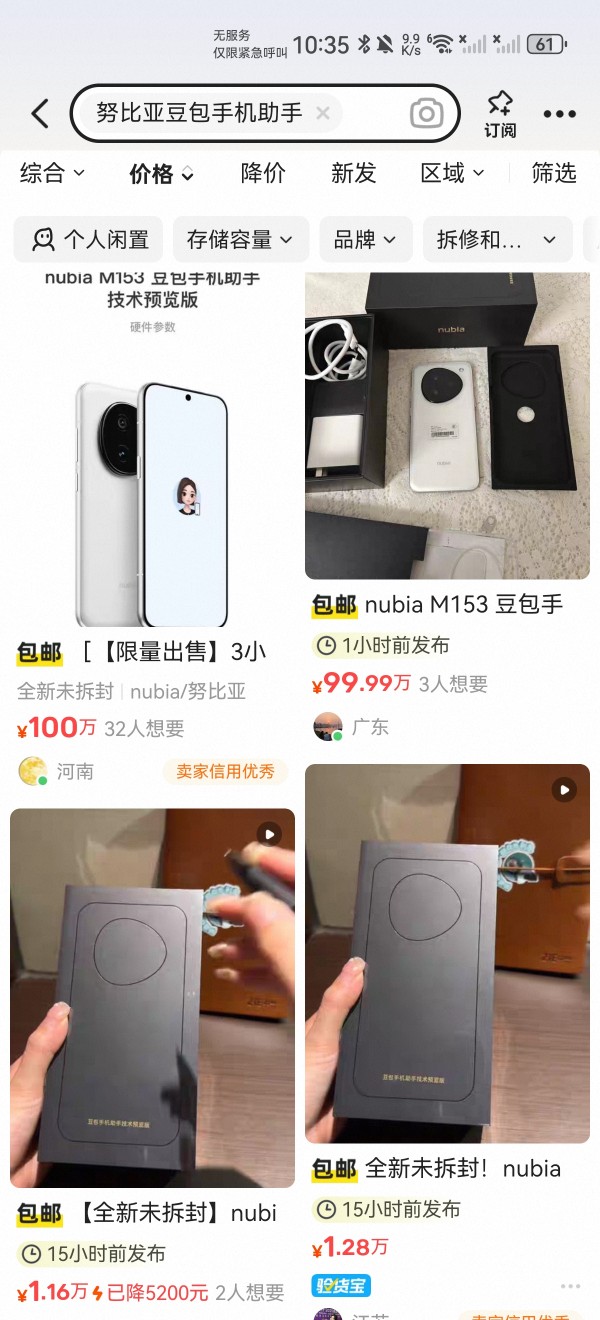Expand the 存储容量 chip
The width and height of the screenshot is (600, 1320).
click(x=240, y=239)
